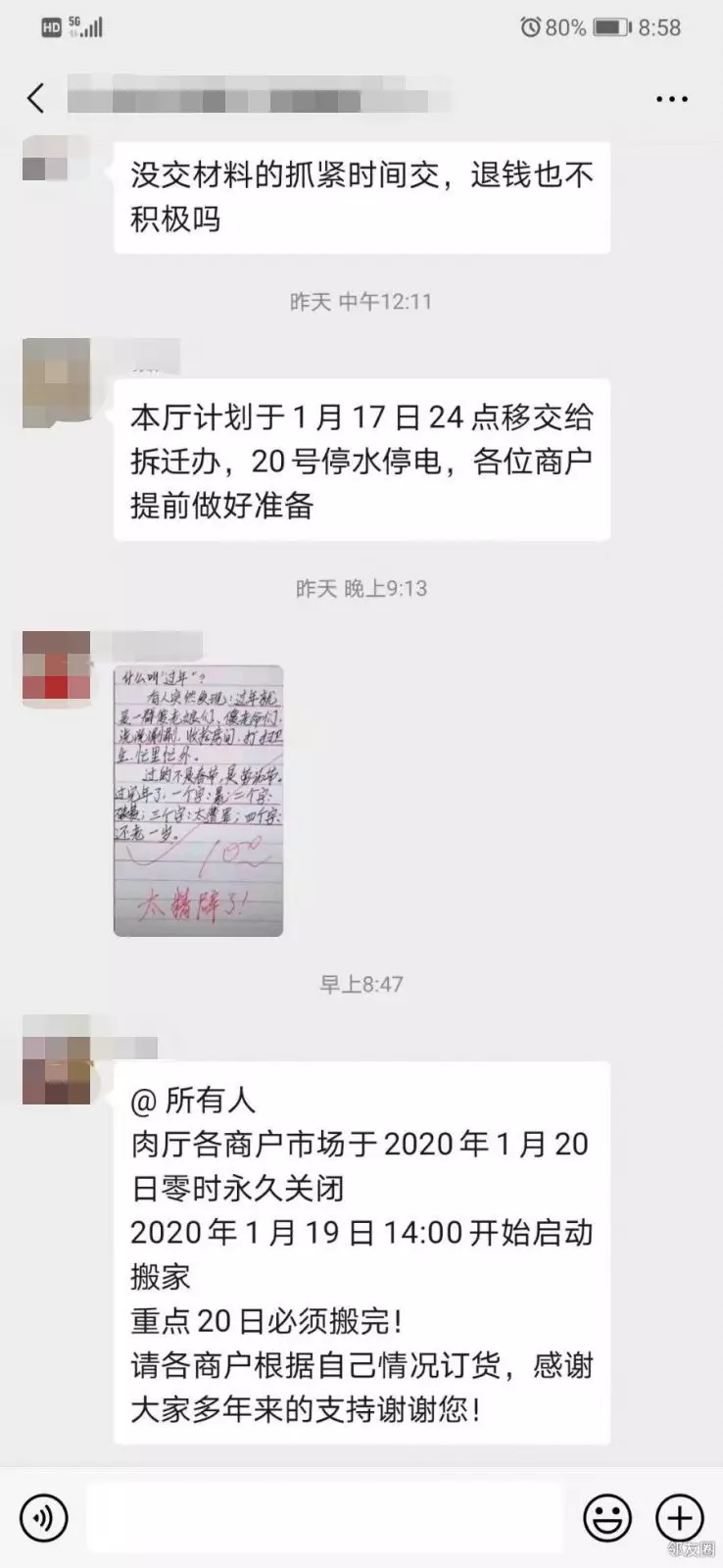
Task: Go back using the top-left arrow
Action: point(36,98)
